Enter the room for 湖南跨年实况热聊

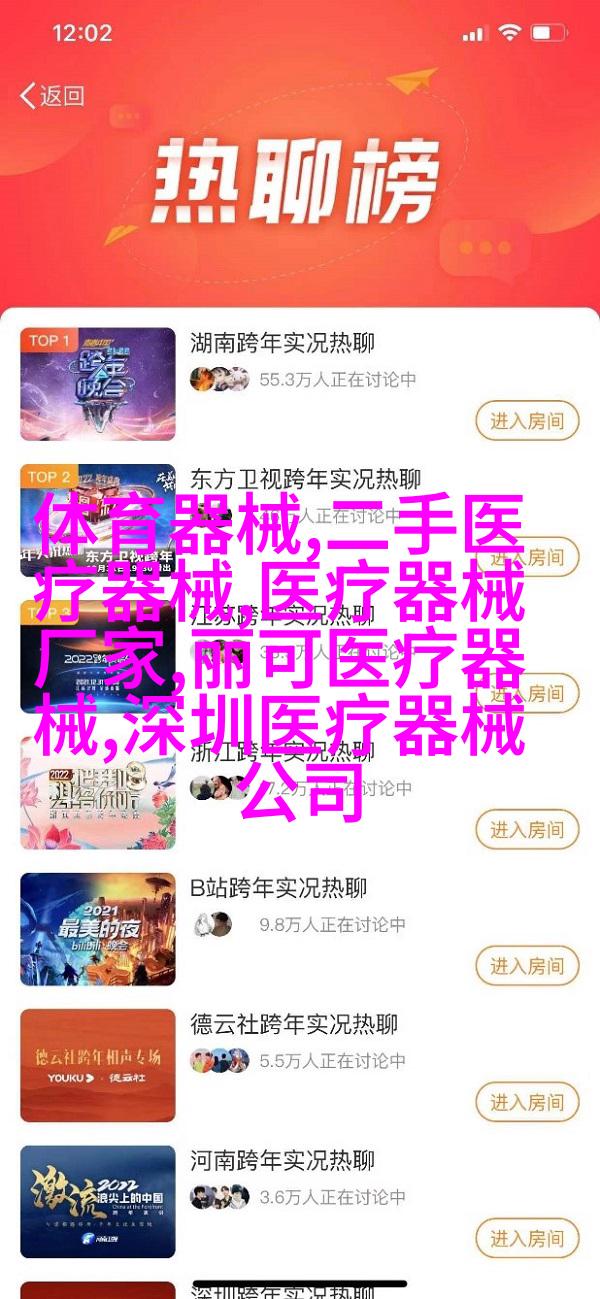(x=527, y=421)
